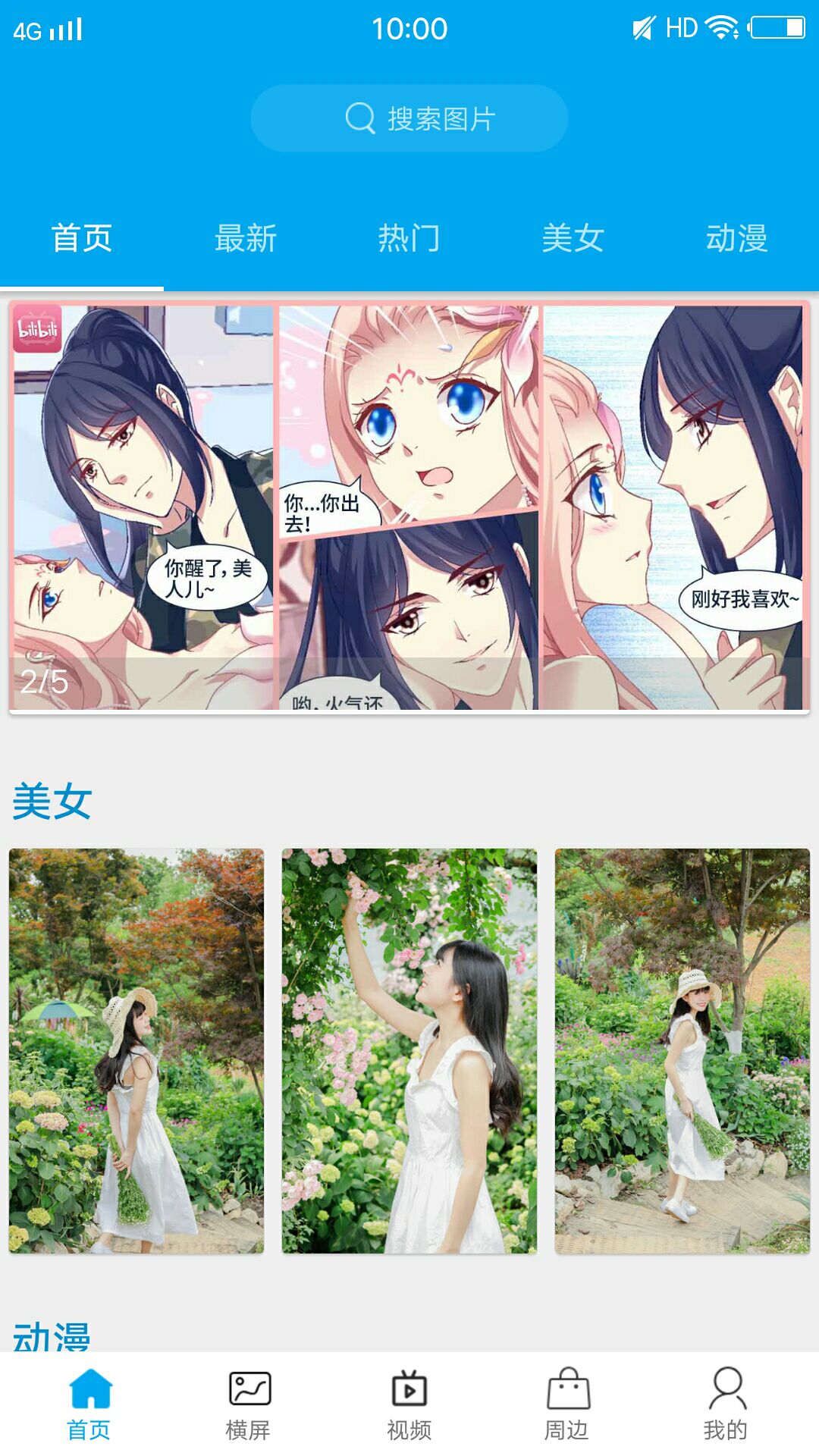Screen dimensions: 819x1456
Task: Open the photo of girl reaching for flowers
Action: pos(409,1051)
